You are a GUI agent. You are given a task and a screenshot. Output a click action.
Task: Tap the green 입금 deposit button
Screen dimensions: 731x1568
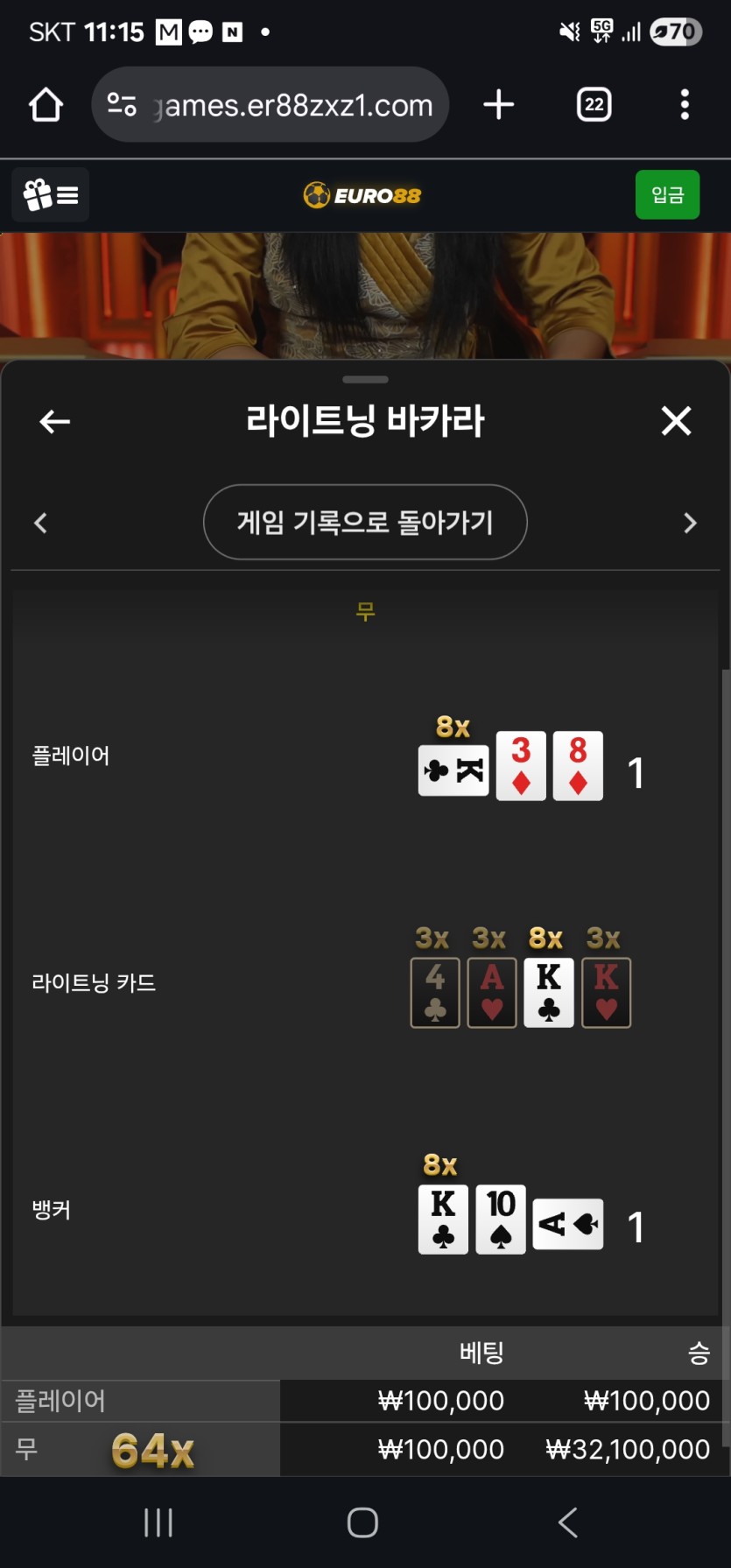pos(667,194)
